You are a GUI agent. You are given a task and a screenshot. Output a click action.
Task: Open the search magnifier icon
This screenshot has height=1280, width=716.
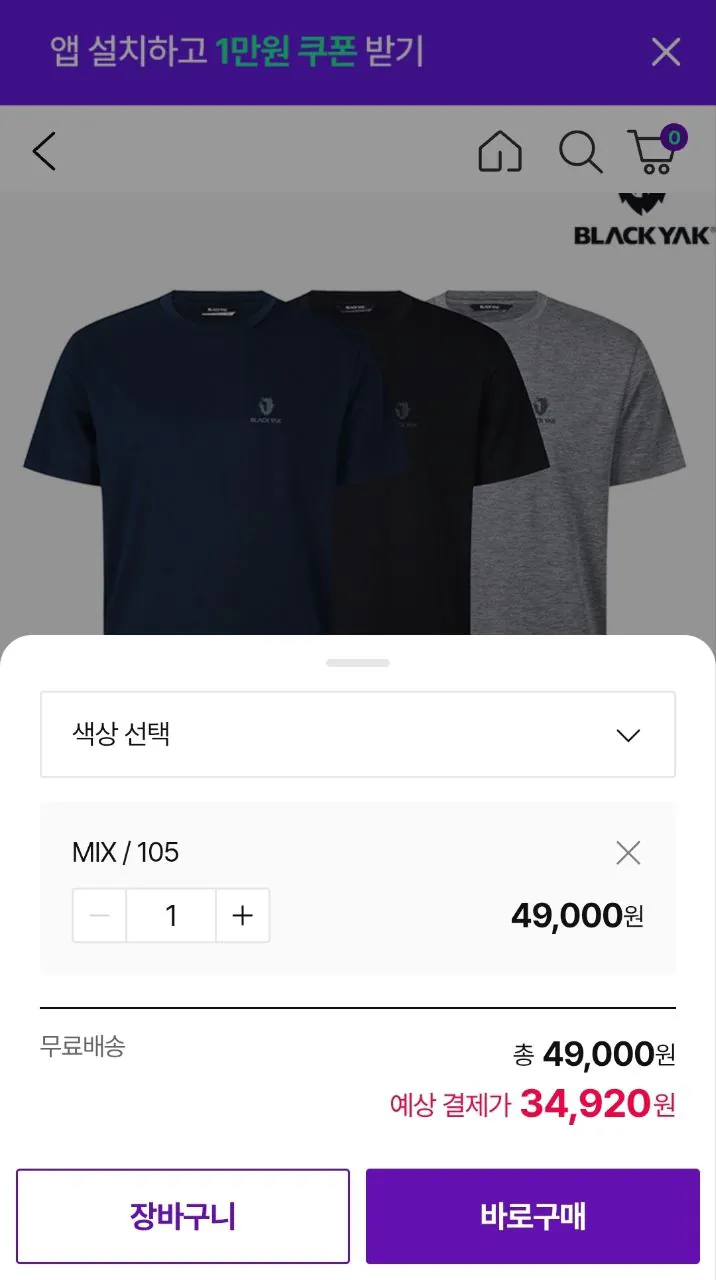tap(580, 152)
